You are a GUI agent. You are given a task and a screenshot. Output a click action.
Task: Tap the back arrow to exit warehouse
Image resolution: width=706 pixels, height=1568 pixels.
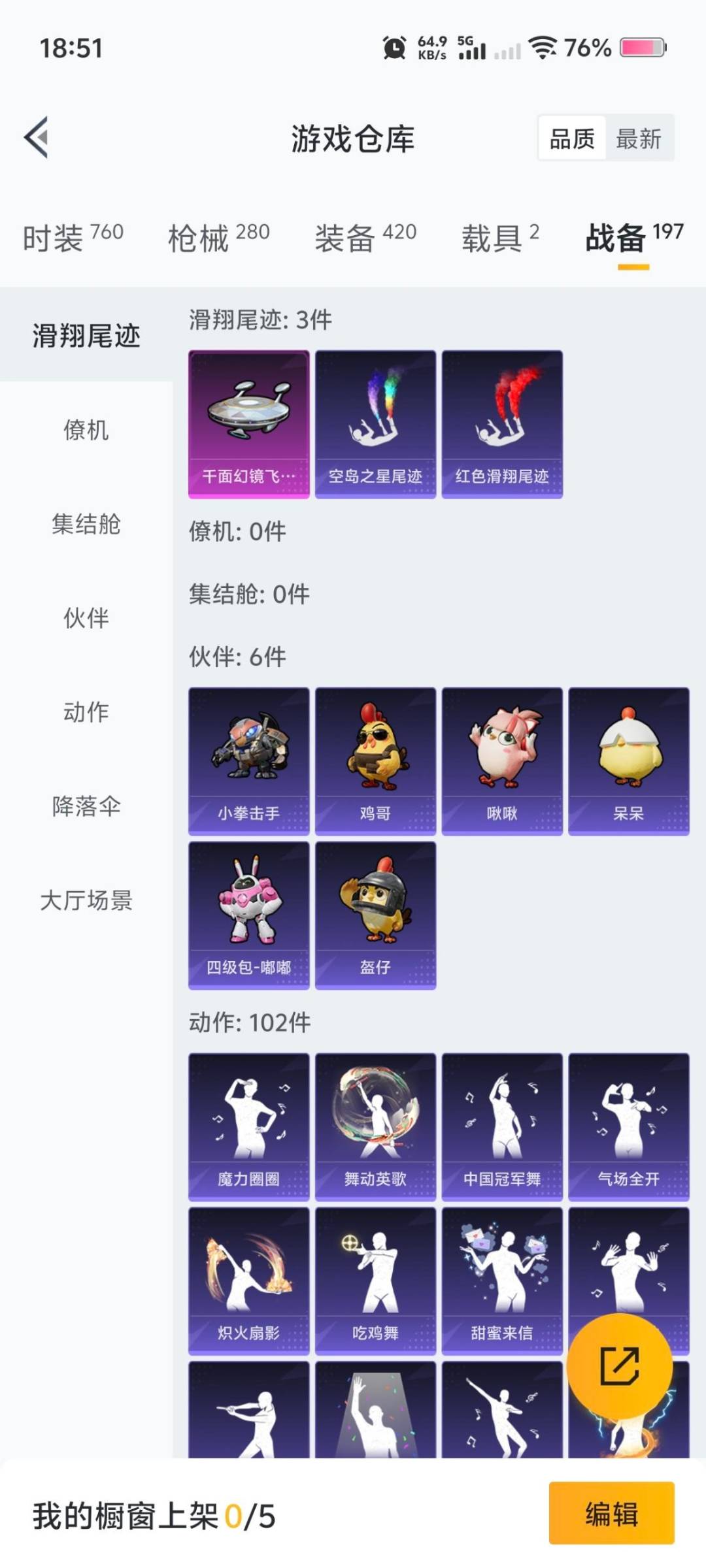pos(37,138)
